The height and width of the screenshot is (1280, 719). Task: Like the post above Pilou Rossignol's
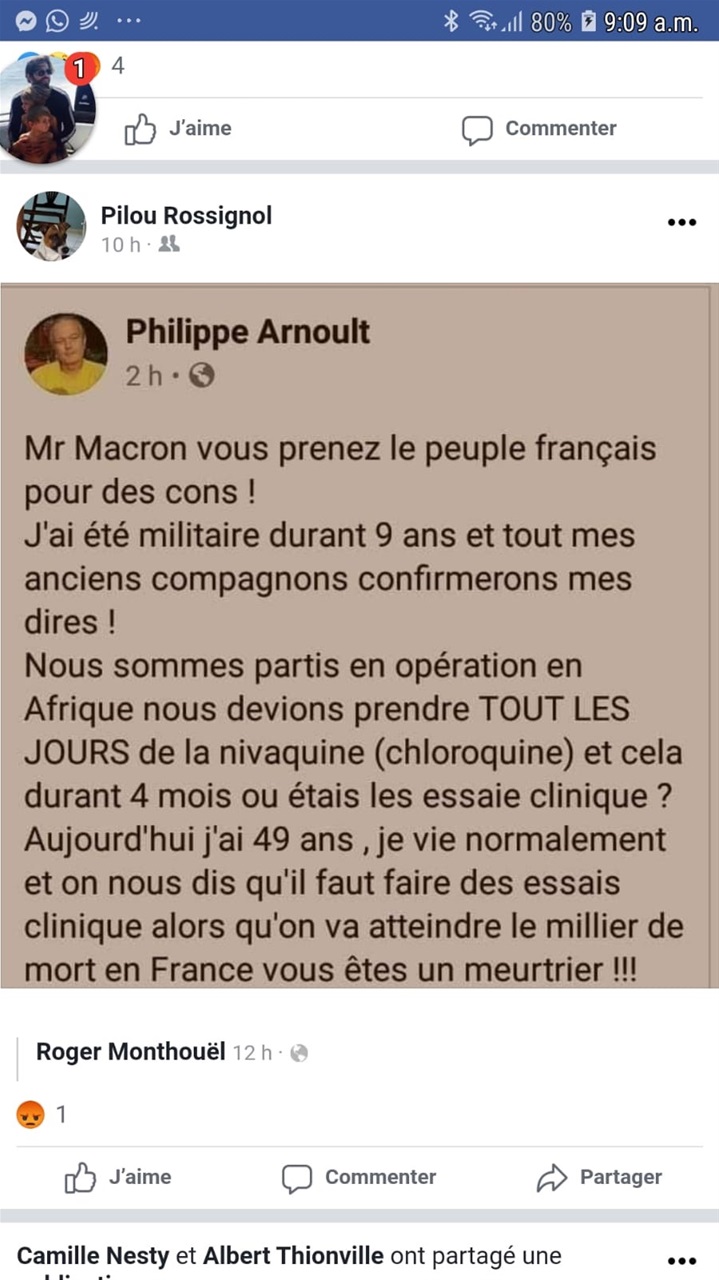pos(178,129)
